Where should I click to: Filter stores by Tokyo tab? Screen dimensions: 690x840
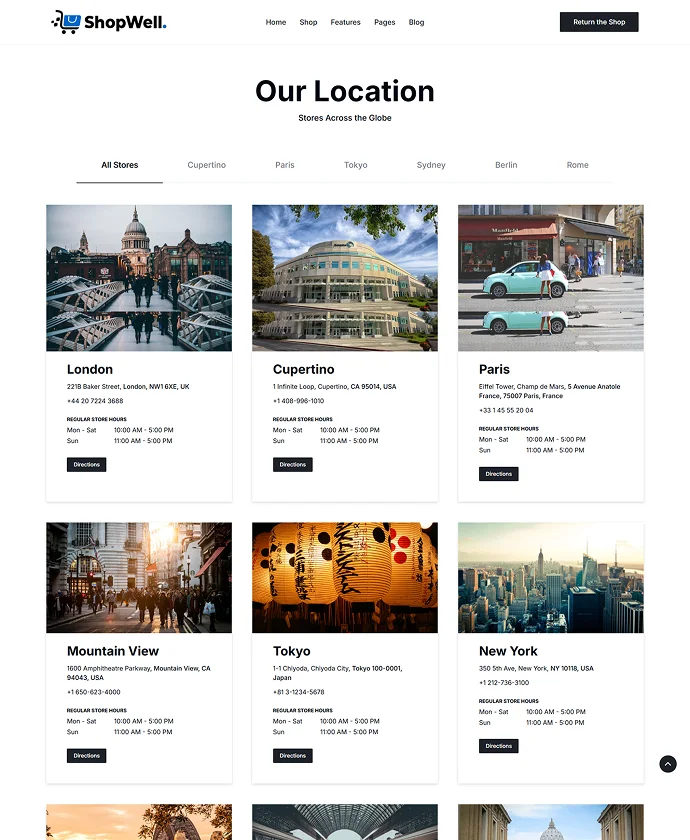(355, 165)
